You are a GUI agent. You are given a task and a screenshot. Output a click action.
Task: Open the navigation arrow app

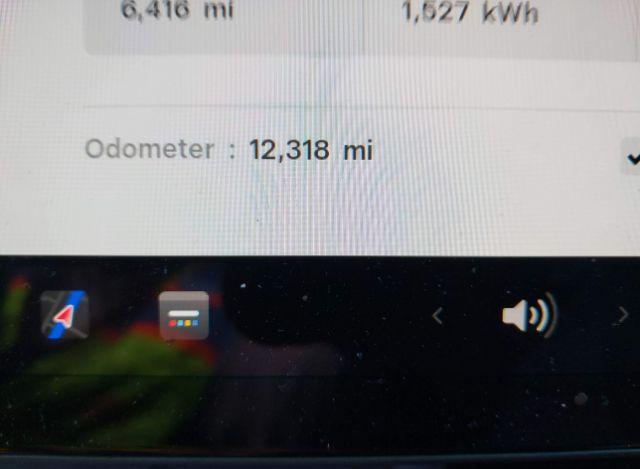point(65,317)
